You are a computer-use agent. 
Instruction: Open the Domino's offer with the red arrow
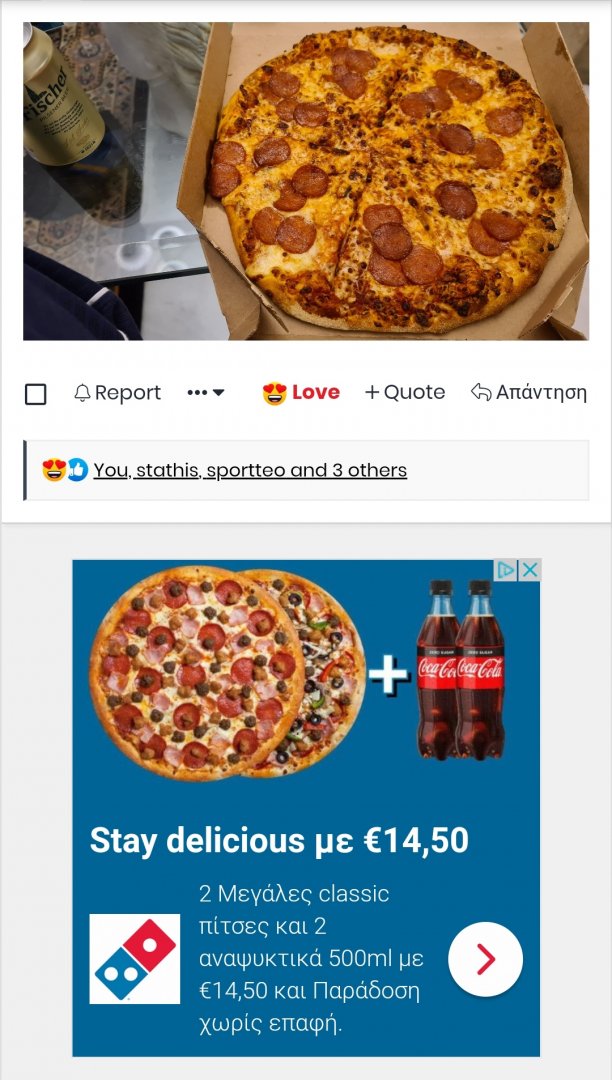tap(485, 960)
